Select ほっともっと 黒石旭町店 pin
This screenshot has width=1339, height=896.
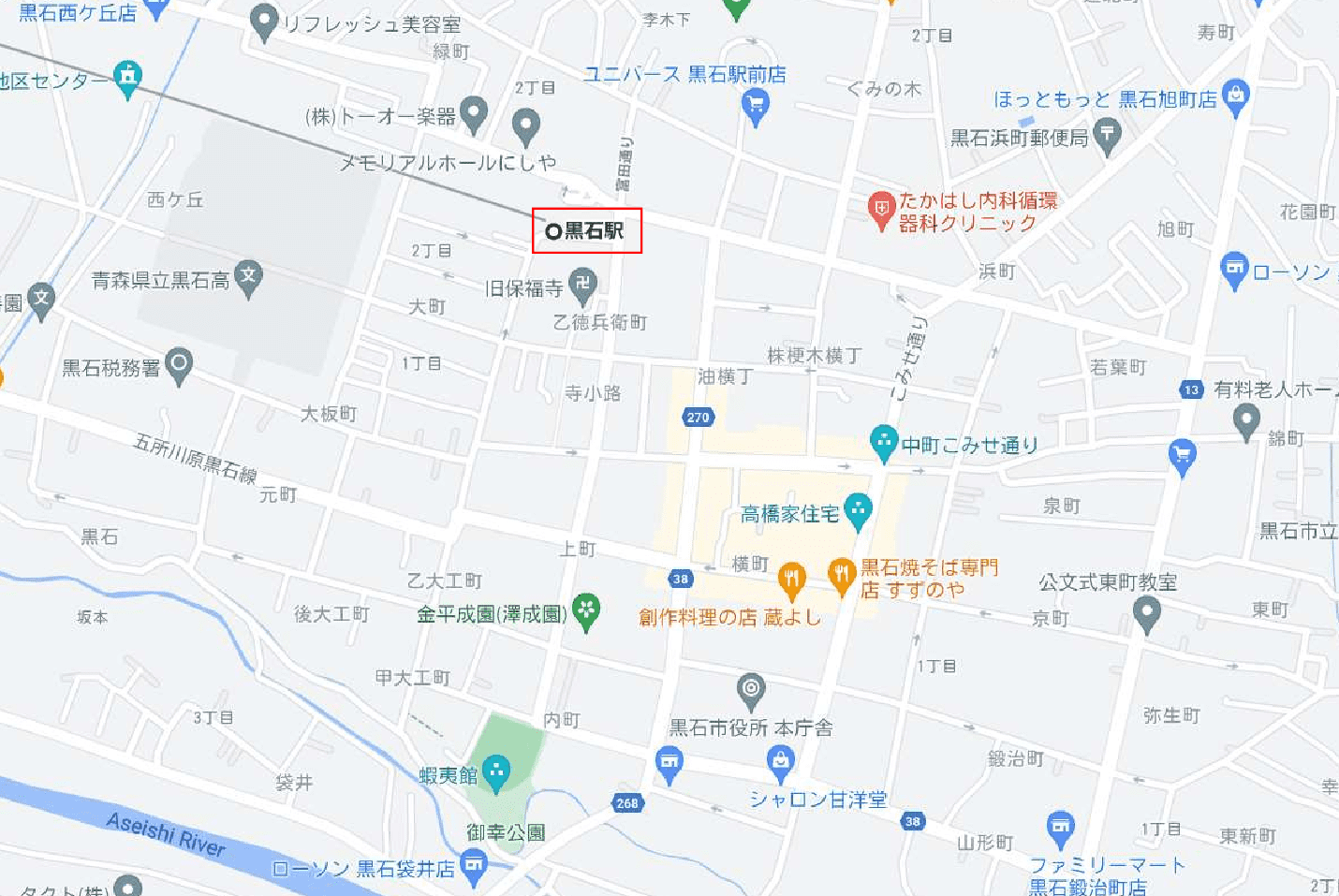(x=1236, y=97)
